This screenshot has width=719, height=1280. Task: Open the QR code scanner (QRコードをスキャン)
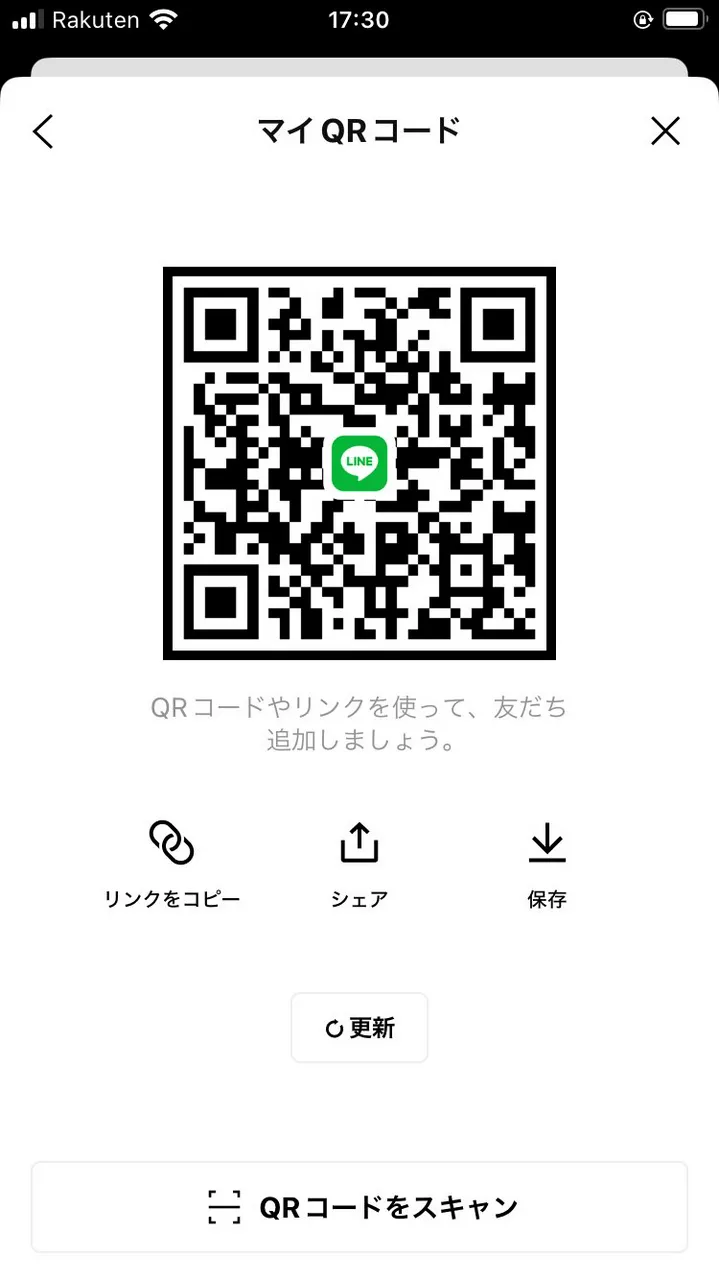tap(359, 1207)
